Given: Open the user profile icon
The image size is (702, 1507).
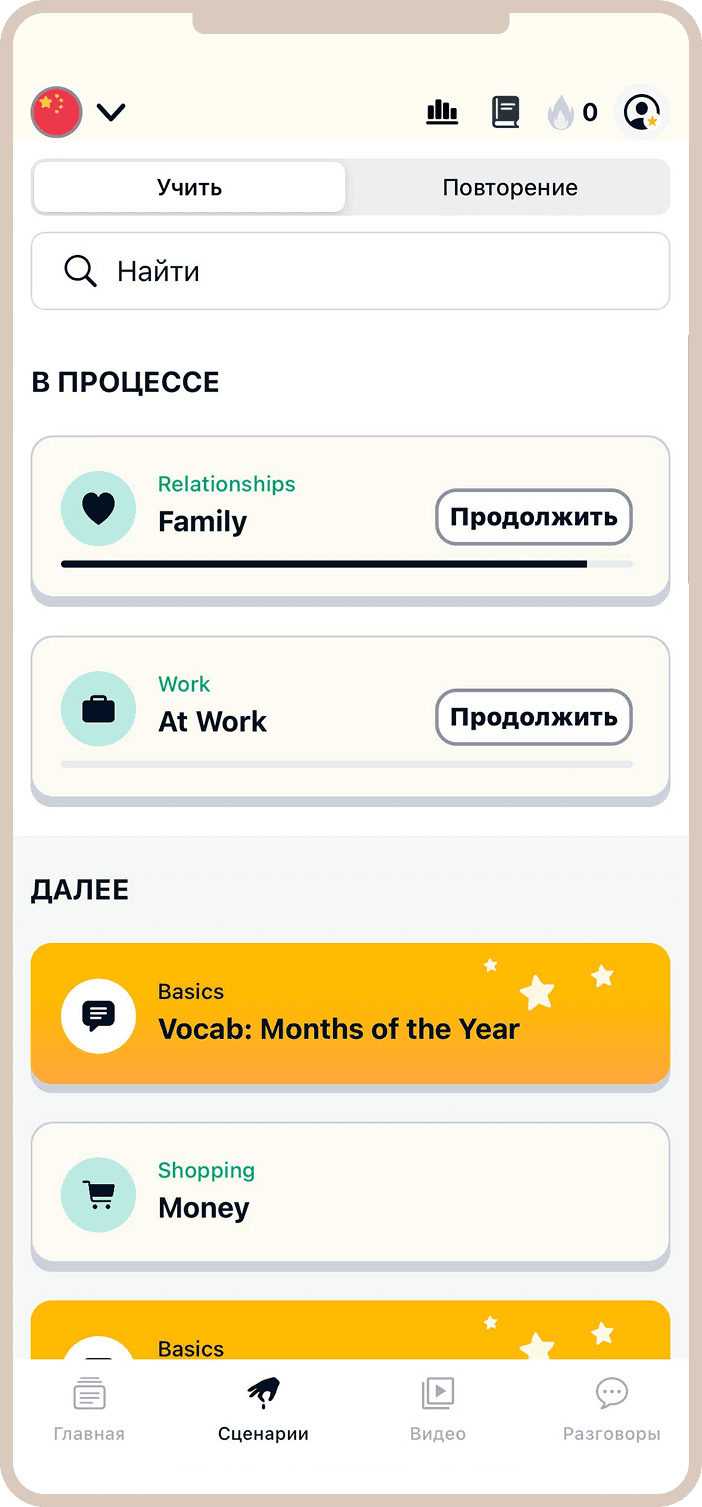Looking at the screenshot, I should (641, 112).
